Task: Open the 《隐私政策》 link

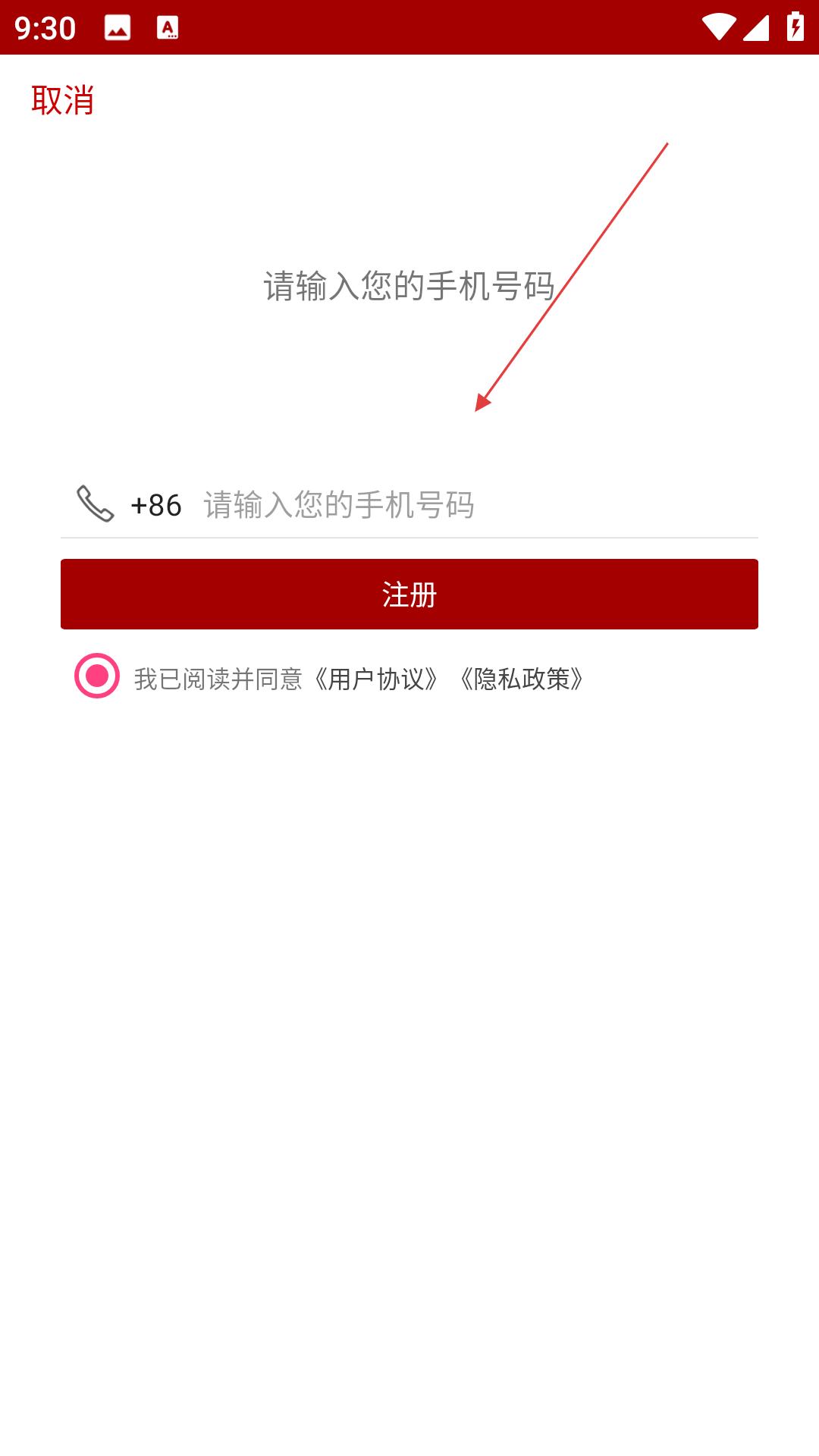Action: 523,679
